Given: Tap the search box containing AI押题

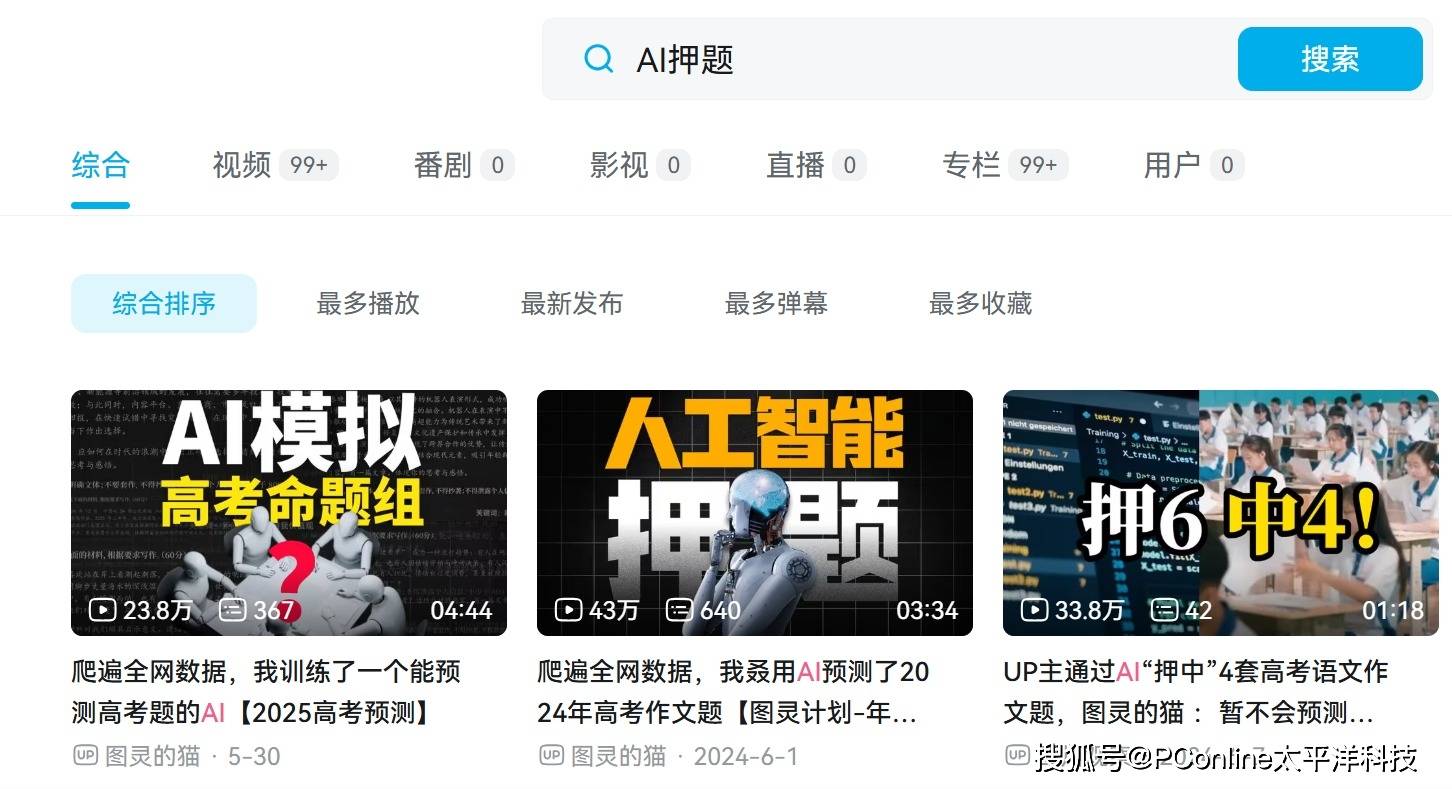Looking at the screenshot, I should [x=900, y=60].
